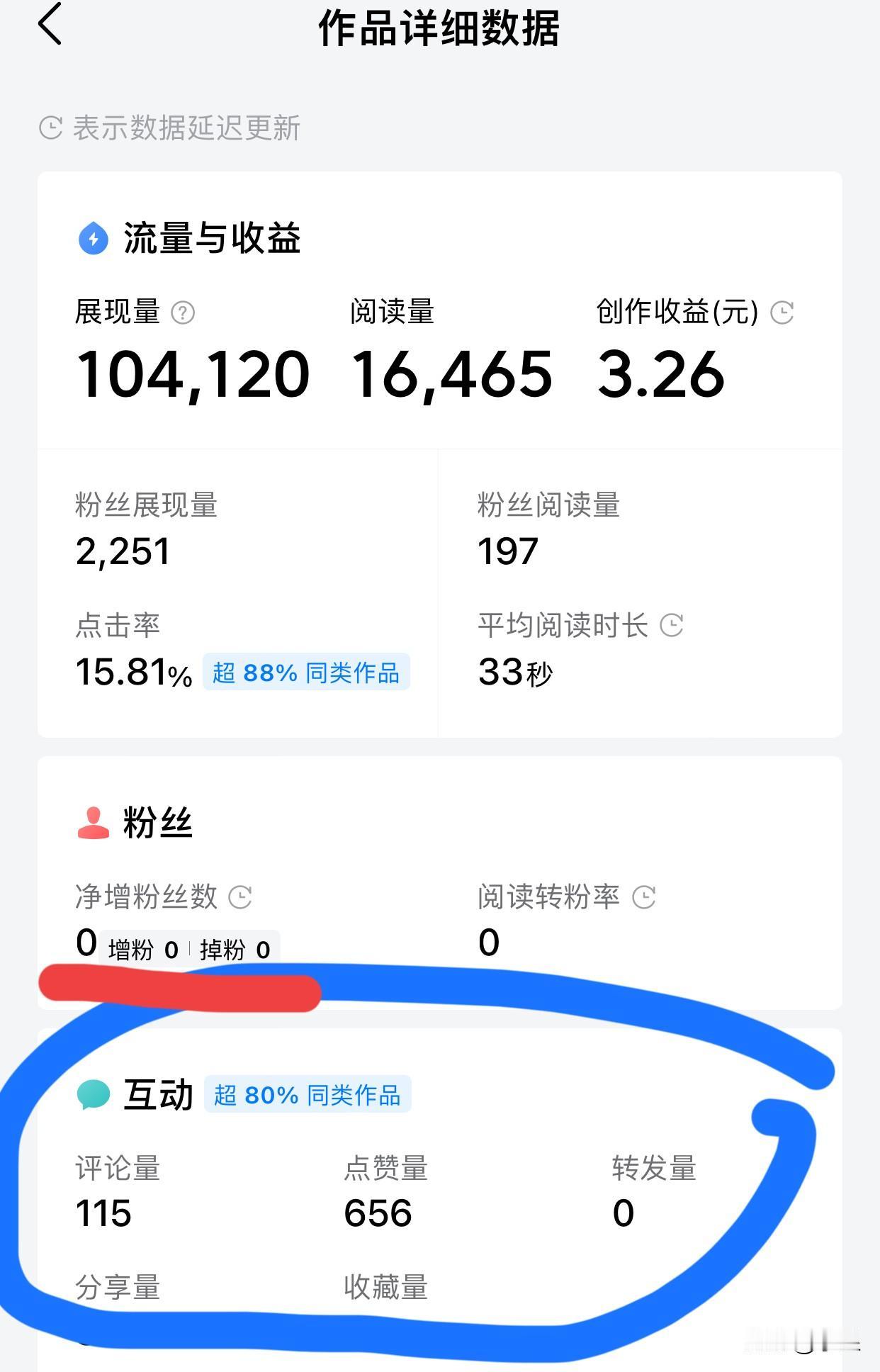This screenshot has width=880, height=1372.
Task: Select the red person icon beside 粉丝
Action: pos(94,822)
